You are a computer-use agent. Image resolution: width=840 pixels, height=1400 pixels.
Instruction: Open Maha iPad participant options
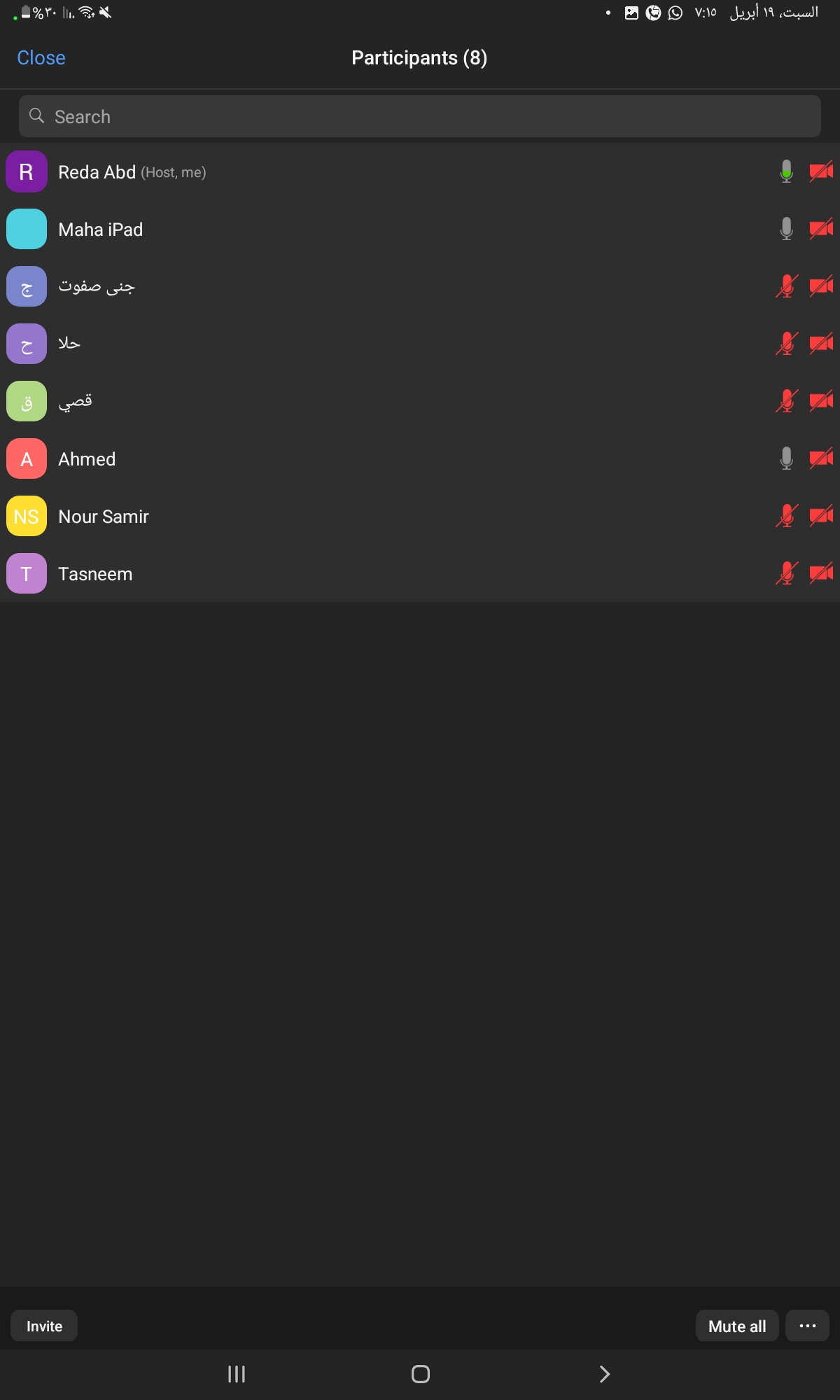pos(420,229)
